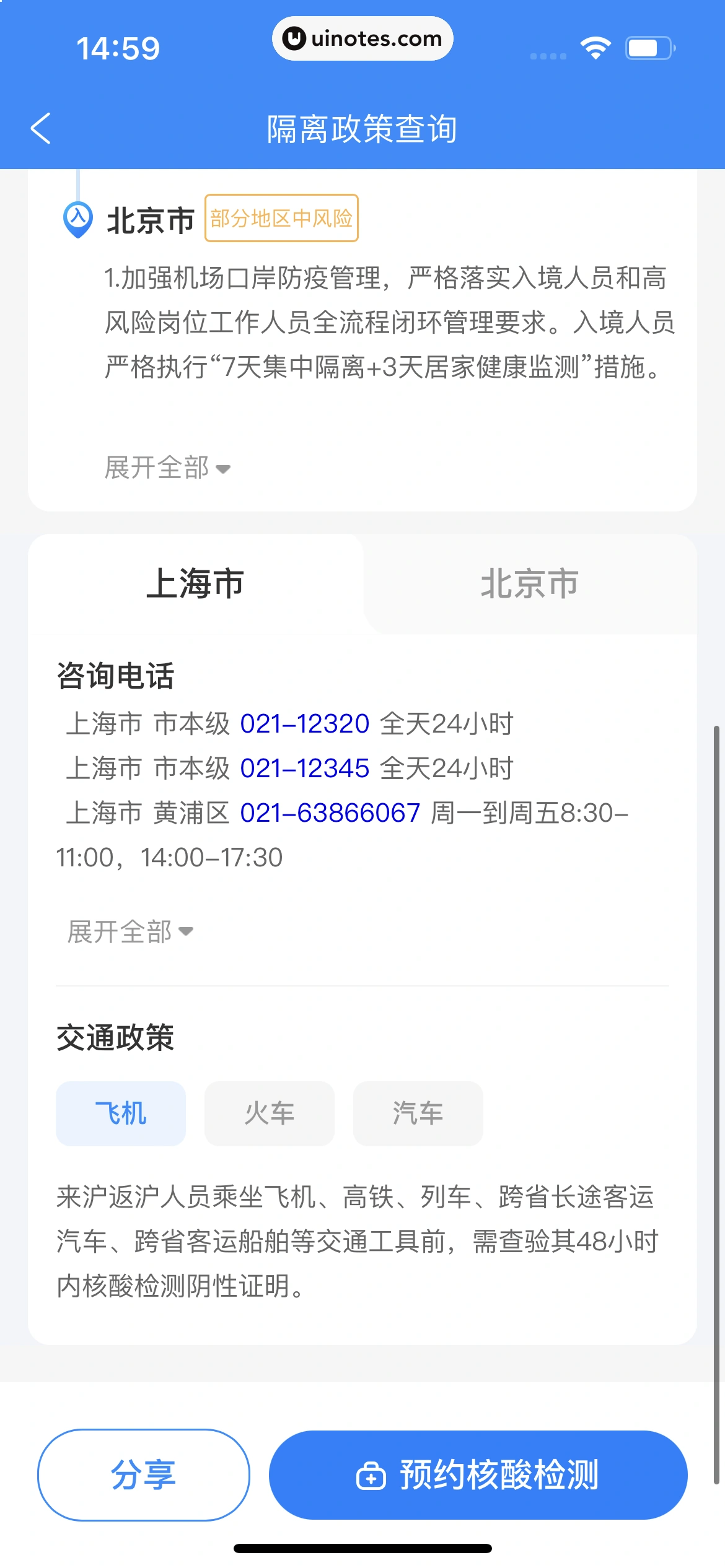Open 预约核酸检测 booking
Image resolution: width=725 pixels, height=1568 pixels.
[478, 1474]
